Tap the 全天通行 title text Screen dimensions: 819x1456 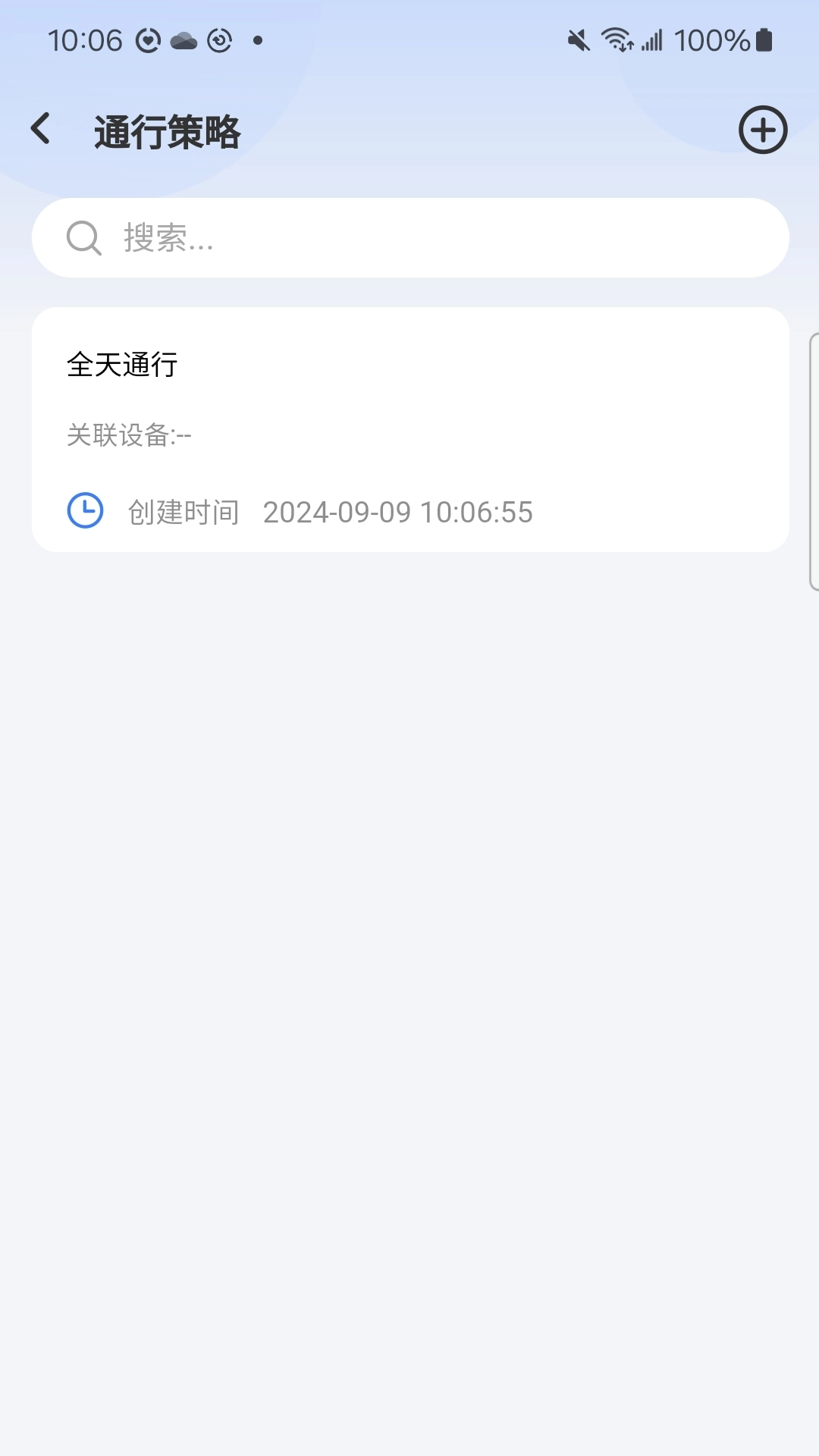coord(122,365)
